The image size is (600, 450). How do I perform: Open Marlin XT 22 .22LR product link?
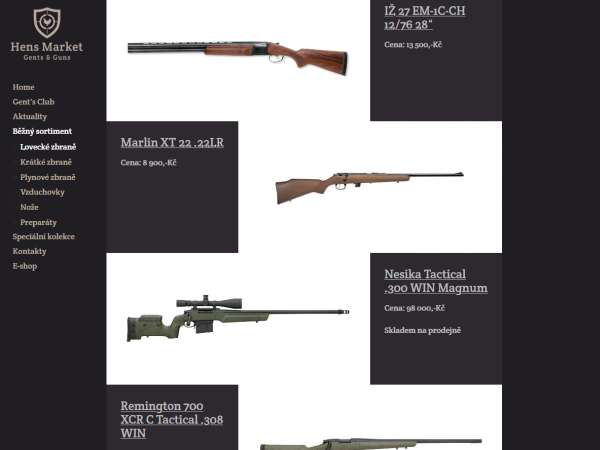pyautogui.click(x=172, y=142)
